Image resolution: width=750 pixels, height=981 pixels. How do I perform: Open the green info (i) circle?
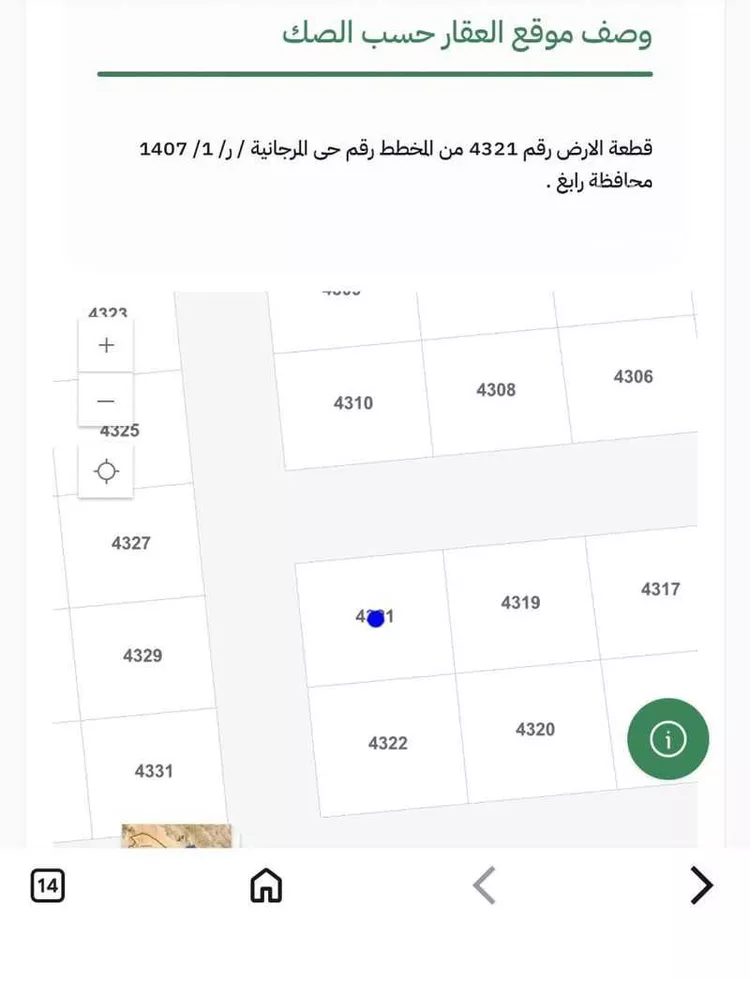(669, 738)
